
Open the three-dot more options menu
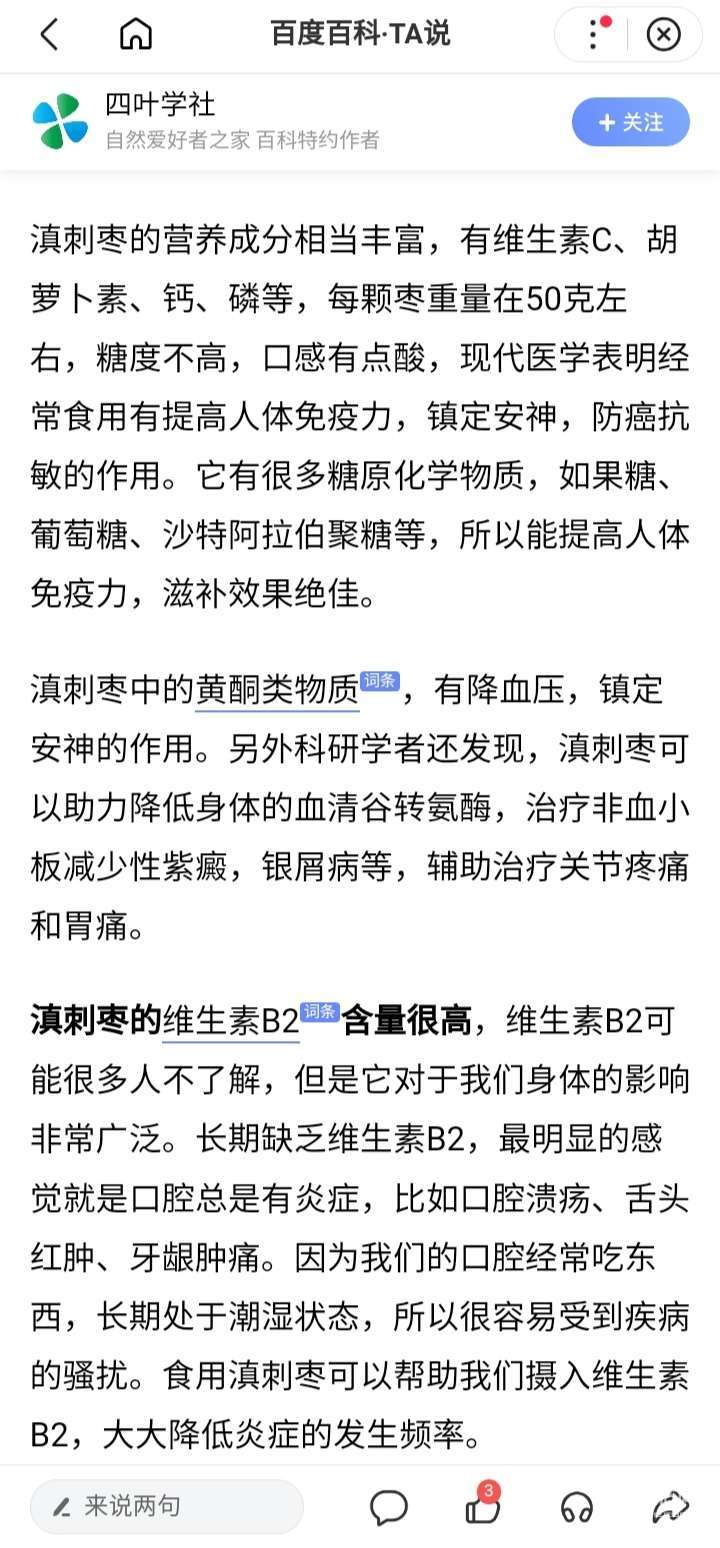point(595,35)
